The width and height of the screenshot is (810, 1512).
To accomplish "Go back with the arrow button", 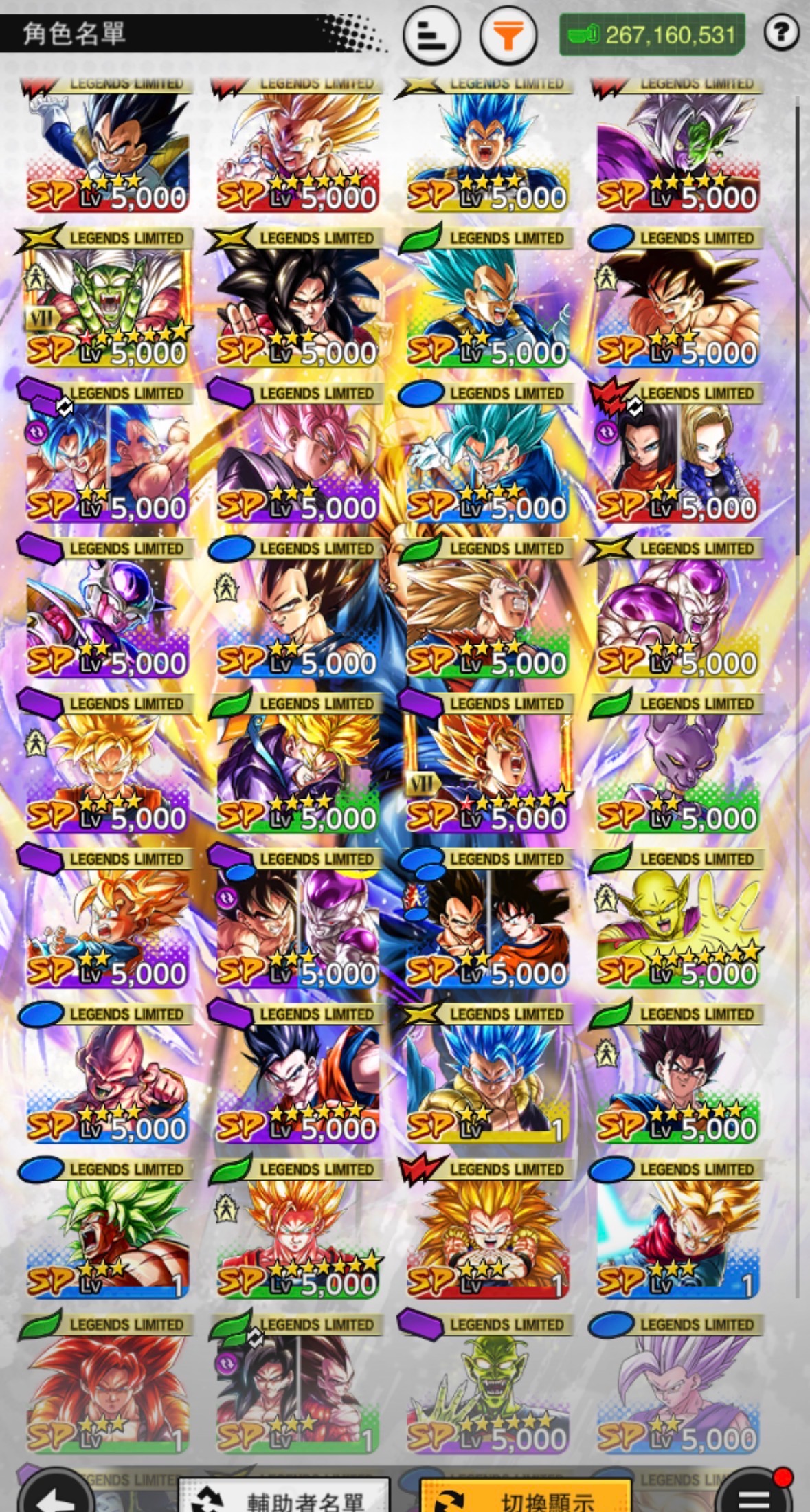I will (x=56, y=1494).
